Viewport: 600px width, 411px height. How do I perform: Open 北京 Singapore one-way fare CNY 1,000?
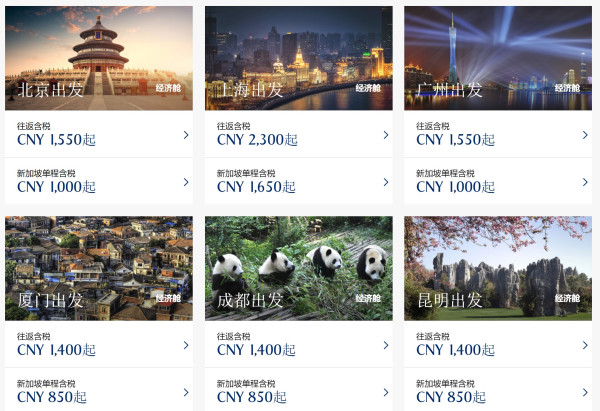98,181
